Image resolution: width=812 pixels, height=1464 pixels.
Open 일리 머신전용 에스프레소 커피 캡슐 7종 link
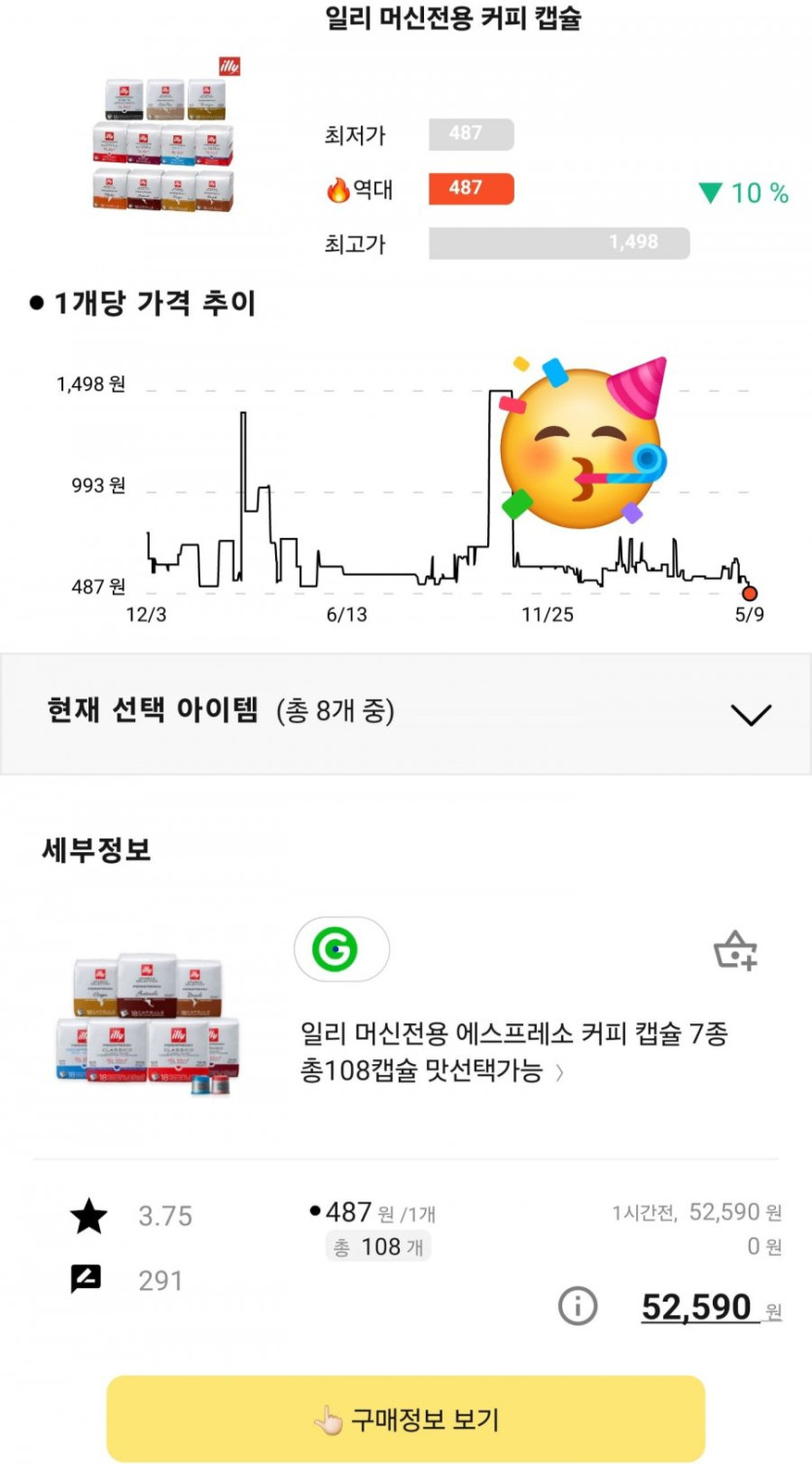click(512, 1052)
